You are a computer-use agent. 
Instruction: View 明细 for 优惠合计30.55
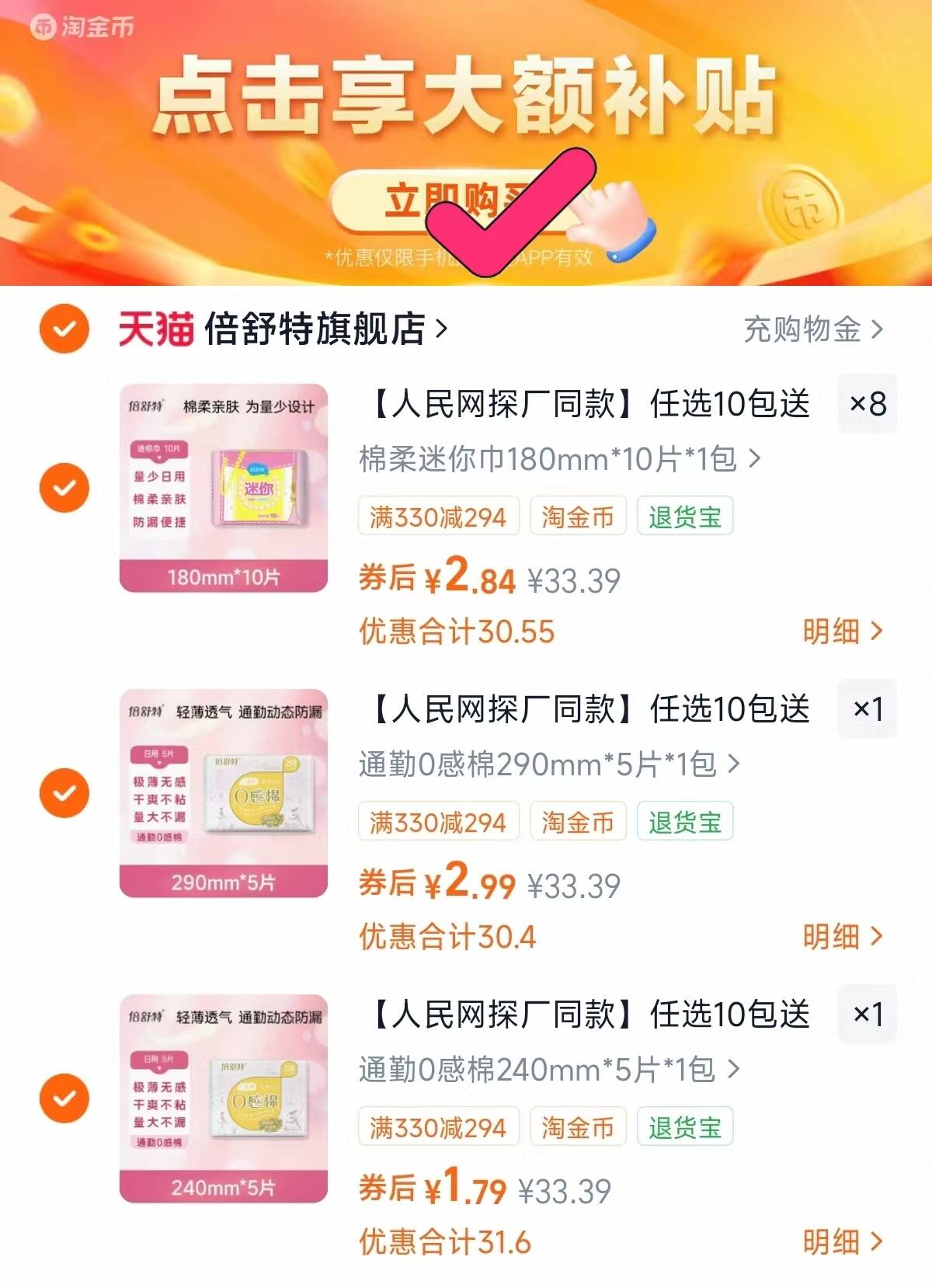tap(842, 632)
